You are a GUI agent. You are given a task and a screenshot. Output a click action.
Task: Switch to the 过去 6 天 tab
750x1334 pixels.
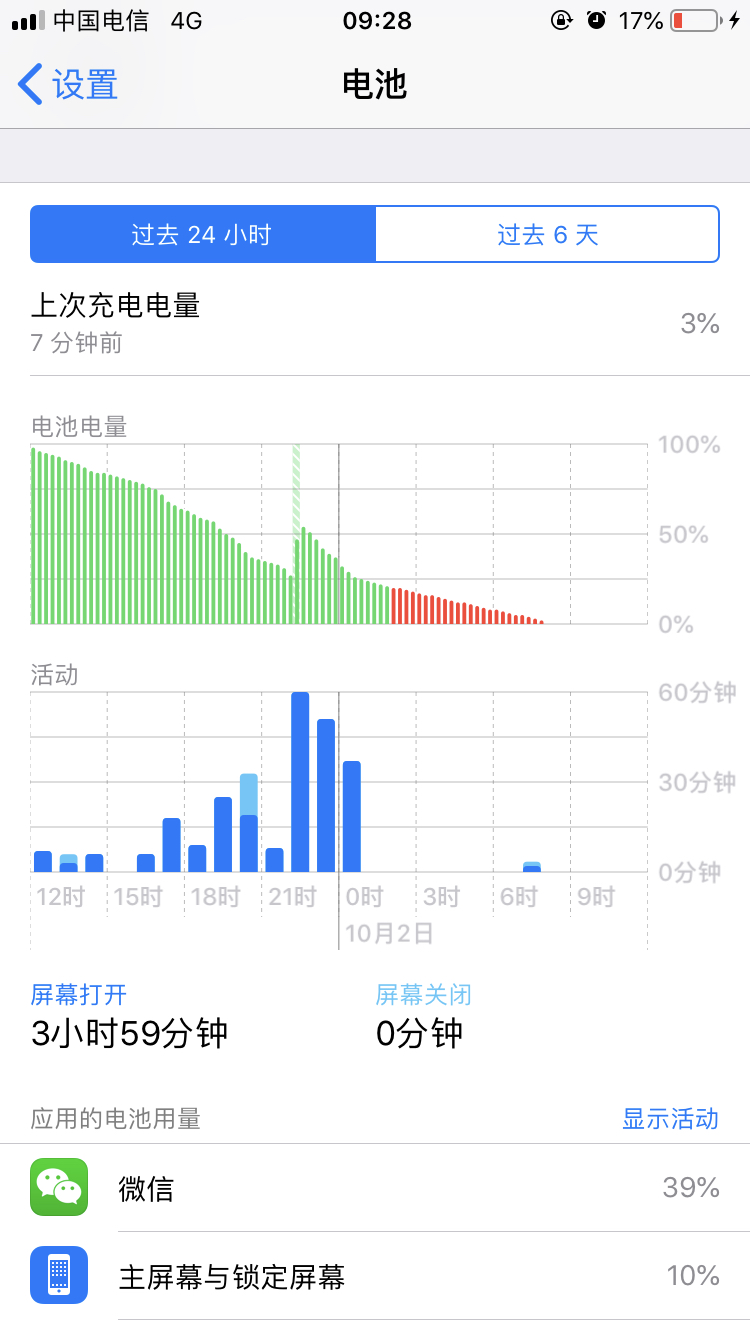pyautogui.click(x=547, y=235)
